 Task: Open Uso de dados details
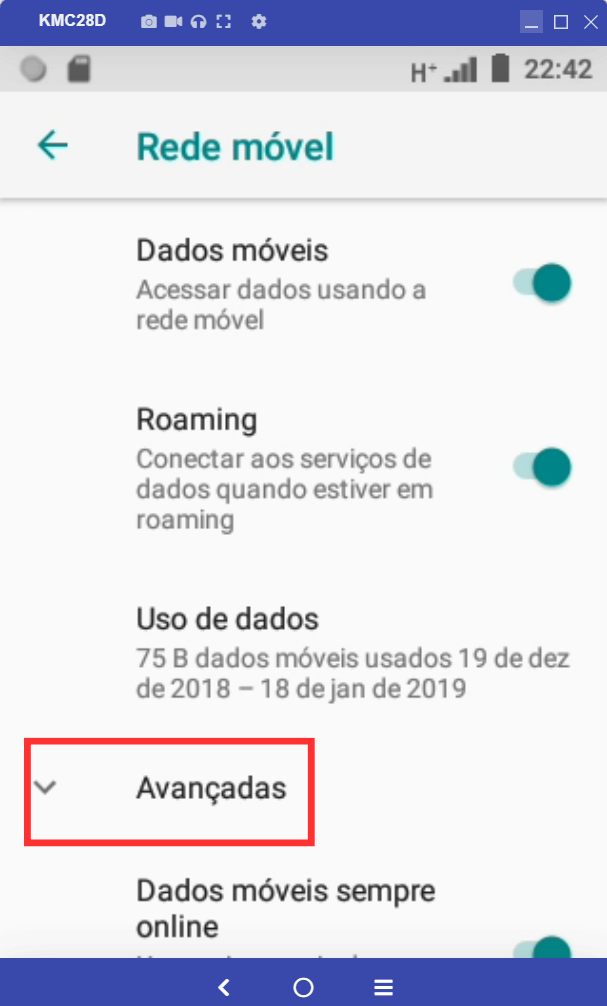pyautogui.click(x=304, y=653)
